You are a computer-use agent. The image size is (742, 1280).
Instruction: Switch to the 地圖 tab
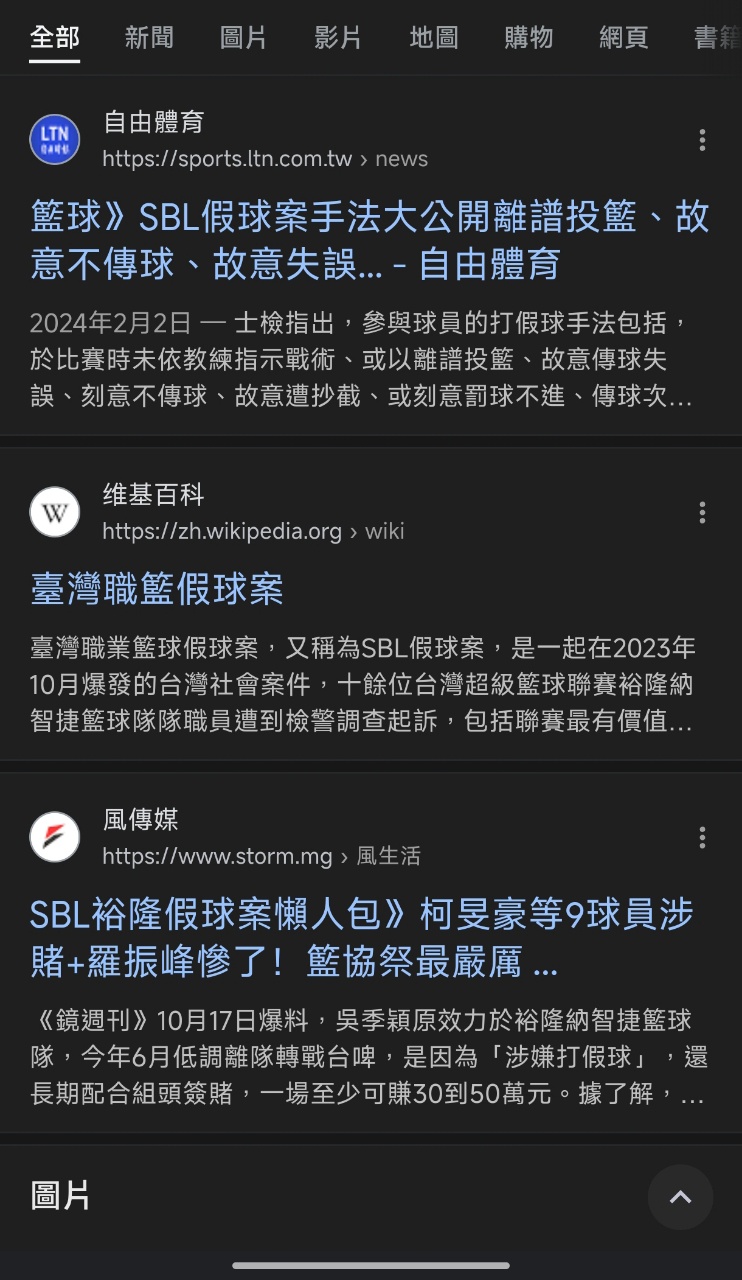[433, 38]
